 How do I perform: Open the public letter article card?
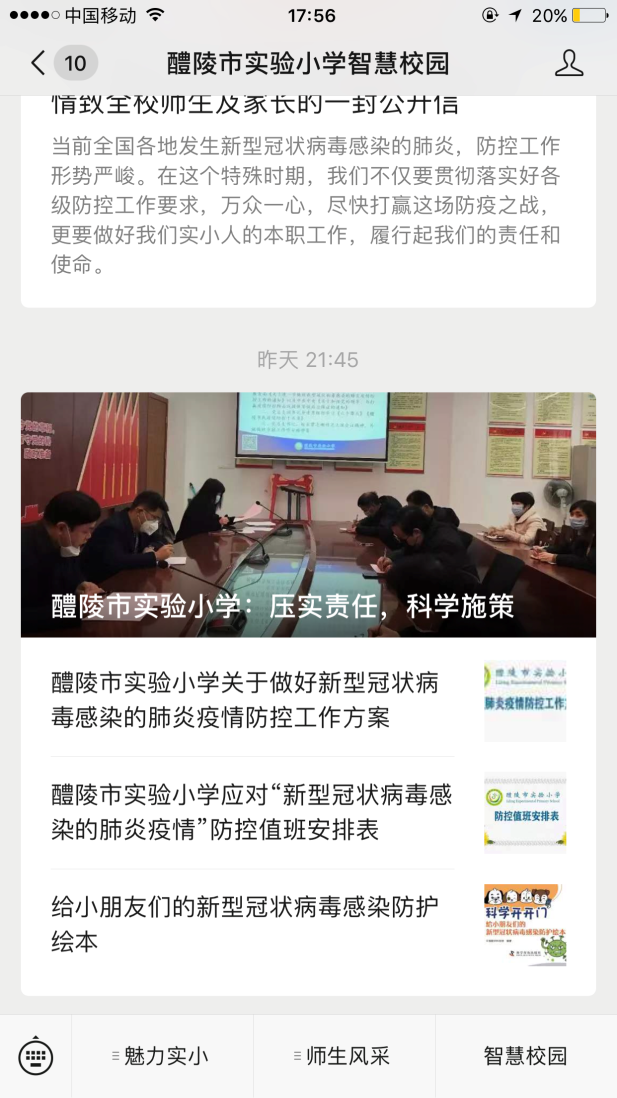(x=308, y=200)
